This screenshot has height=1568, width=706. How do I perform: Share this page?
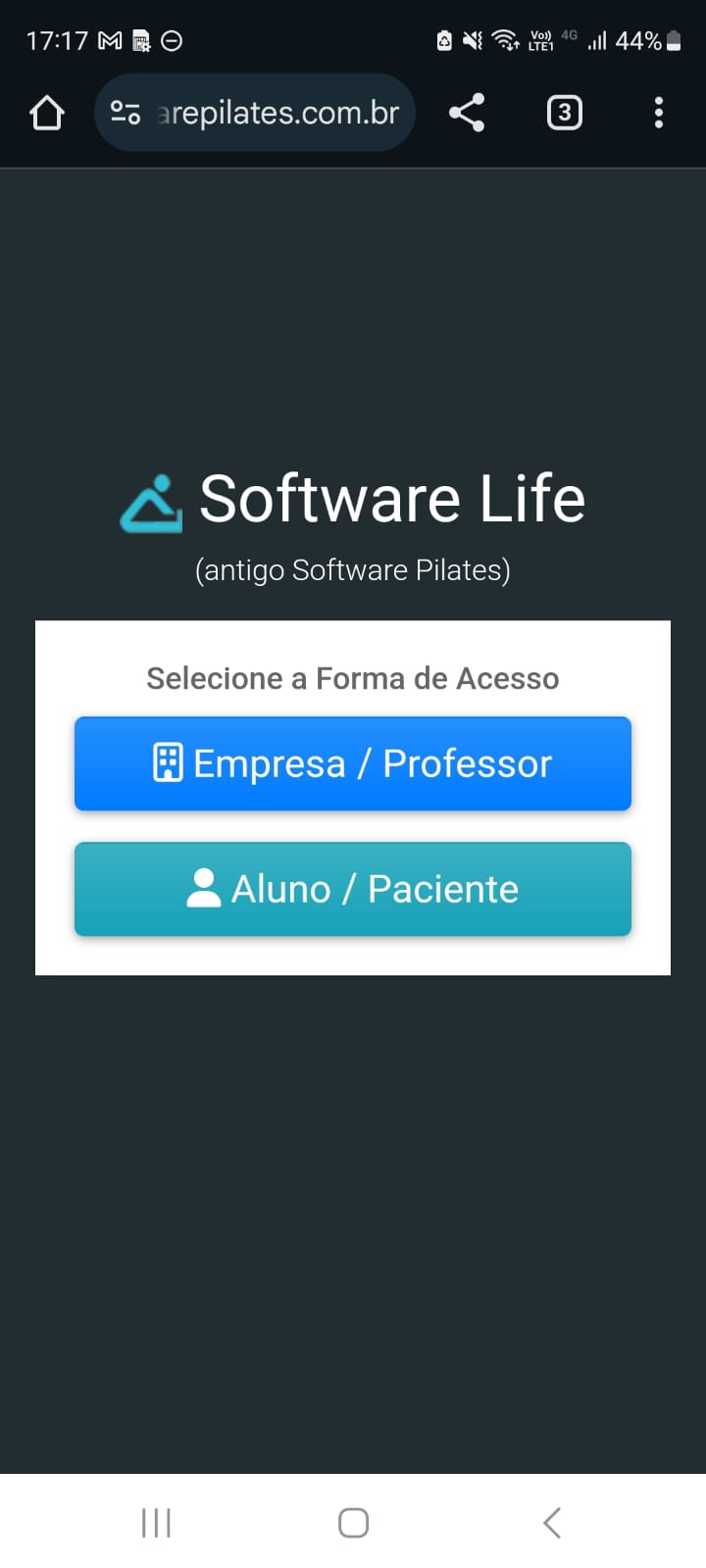tap(467, 114)
